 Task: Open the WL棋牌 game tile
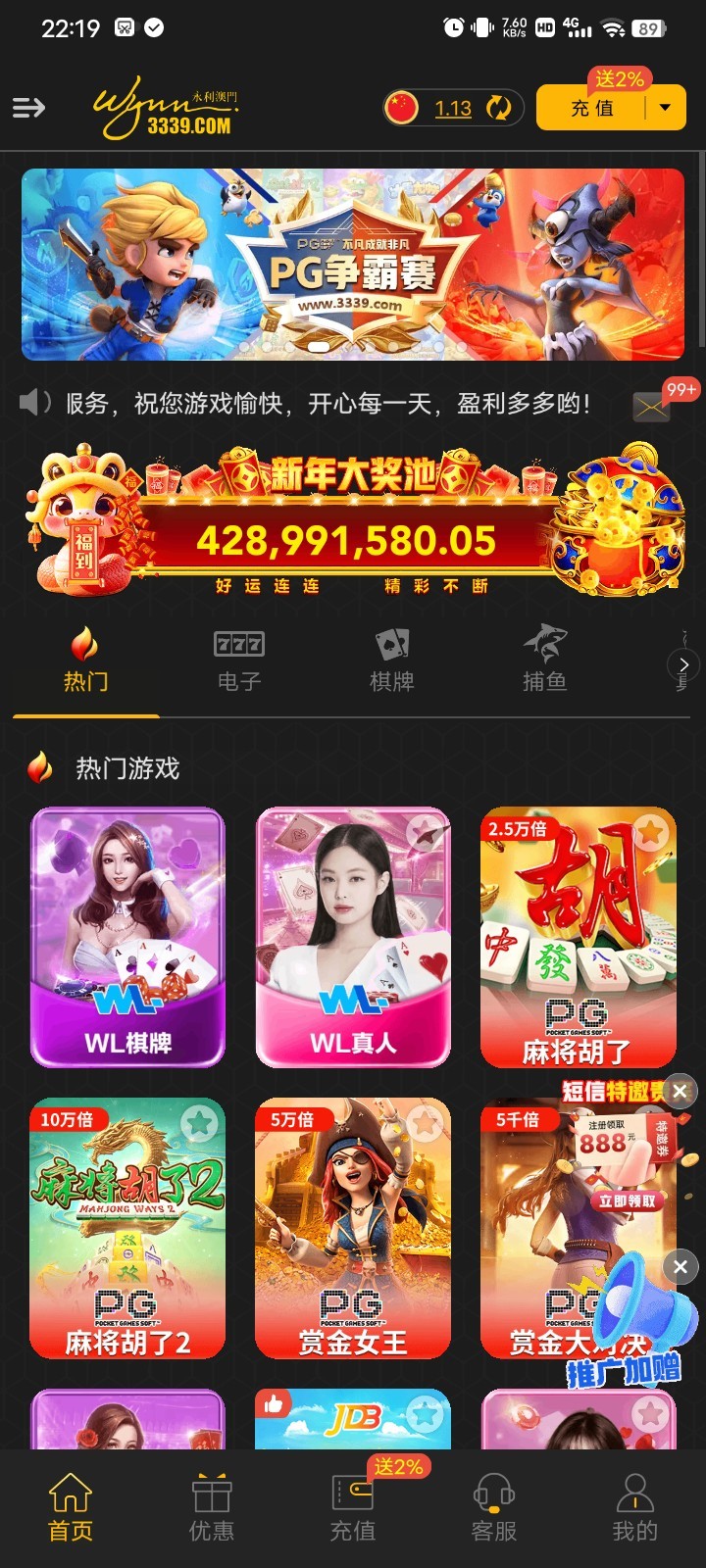pos(127,937)
